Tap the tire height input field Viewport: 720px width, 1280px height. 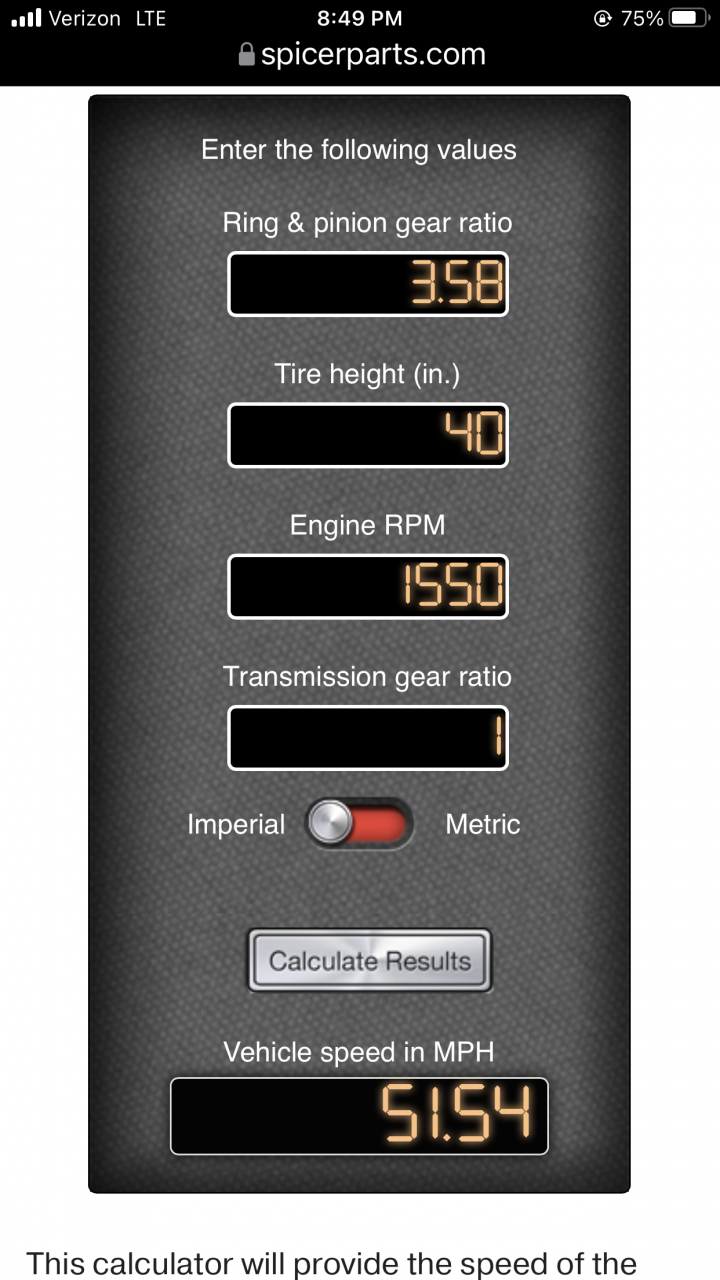click(368, 435)
